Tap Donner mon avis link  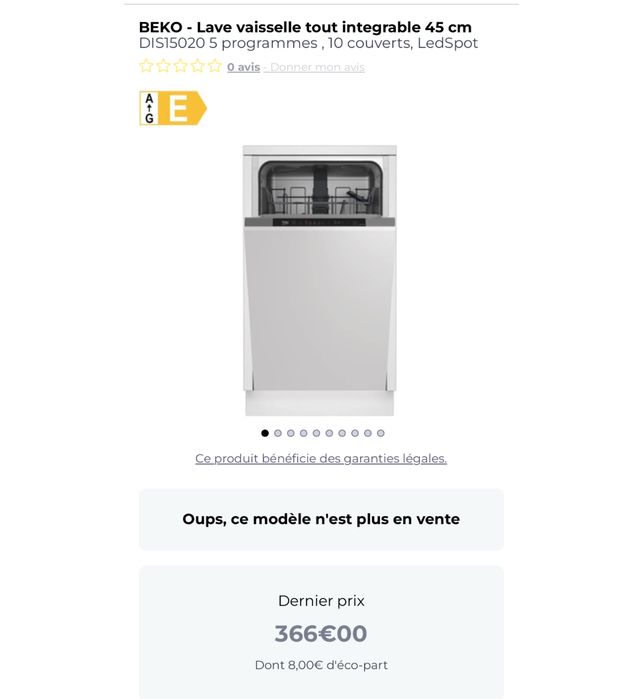pyautogui.click(x=317, y=67)
